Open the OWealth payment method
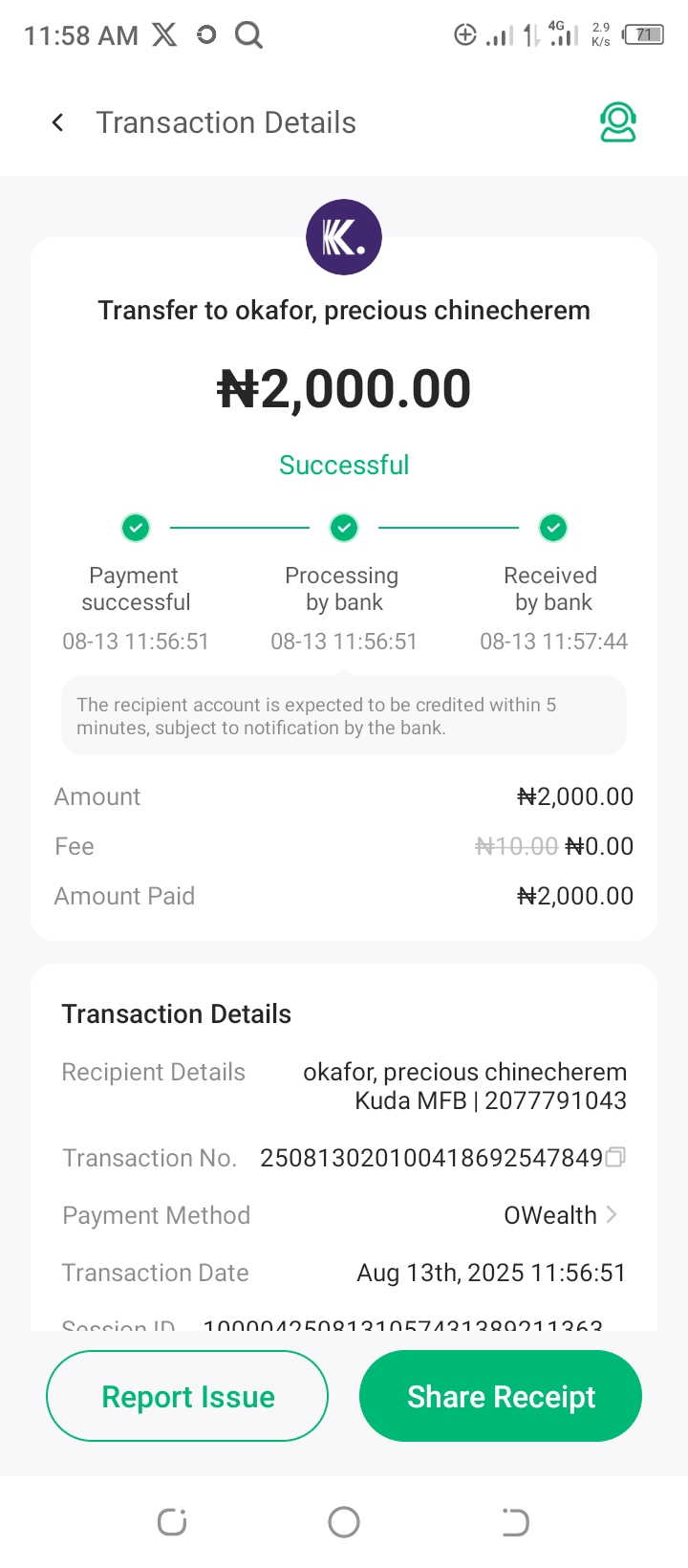 pos(560,1215)
